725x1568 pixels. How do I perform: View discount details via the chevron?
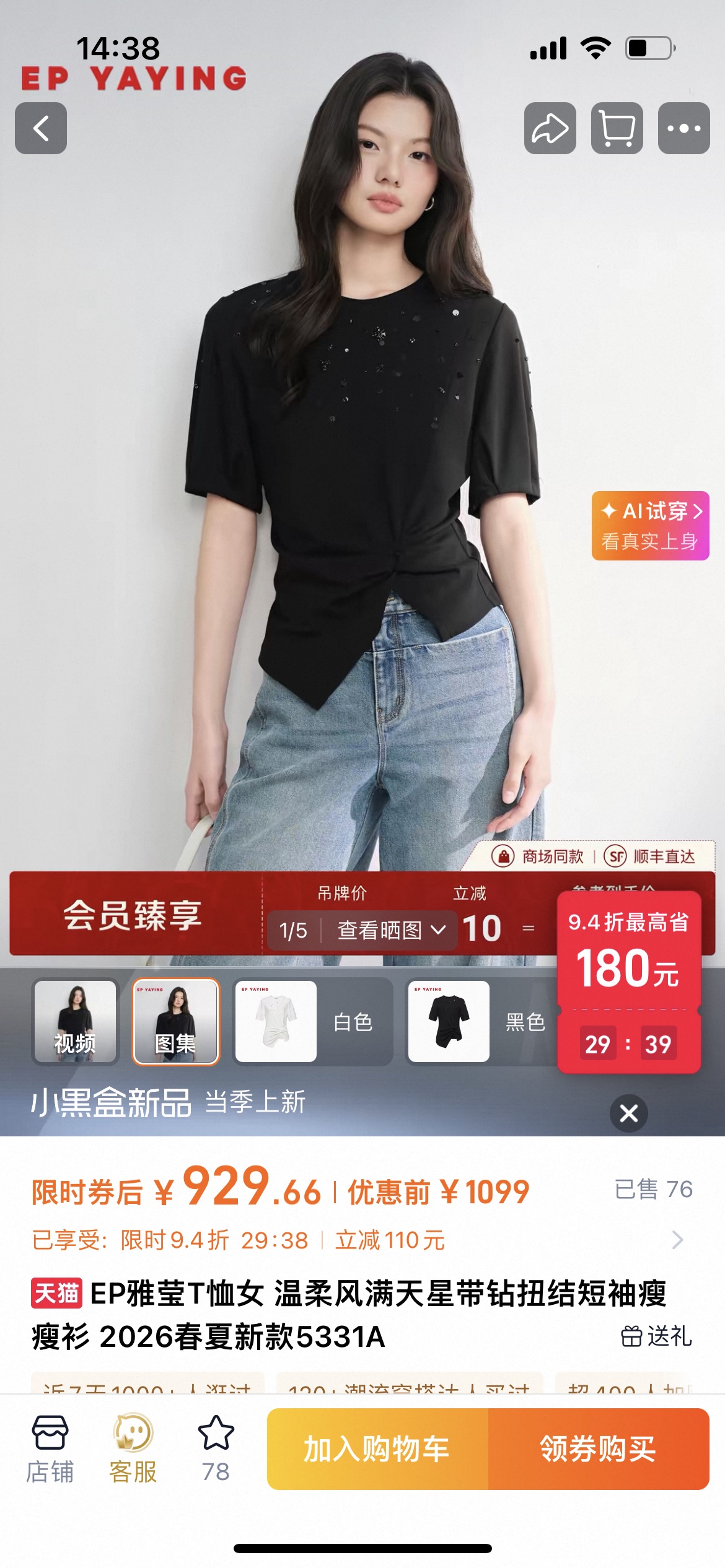coord(677,1240)
